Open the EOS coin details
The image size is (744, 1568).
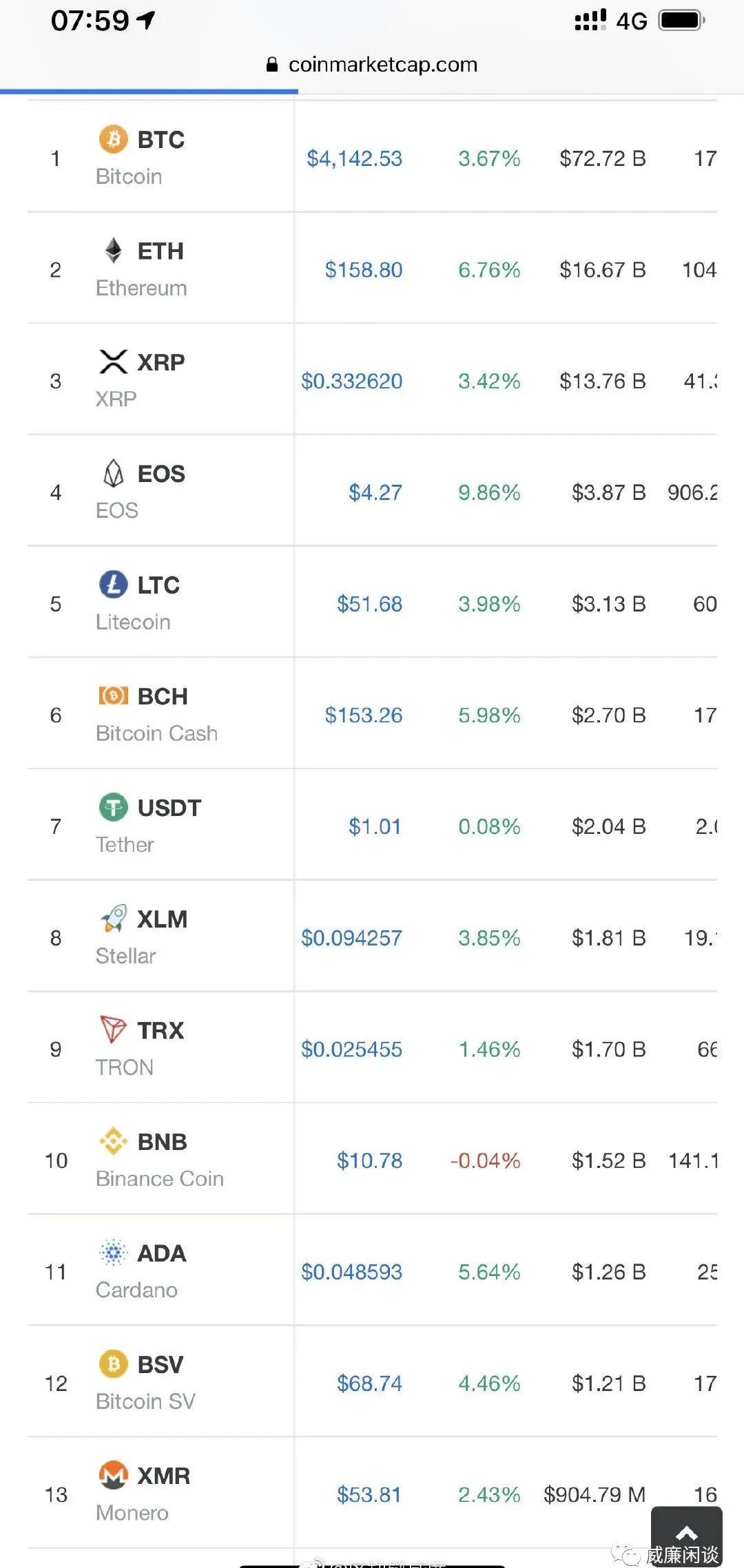tap(160, 474)
